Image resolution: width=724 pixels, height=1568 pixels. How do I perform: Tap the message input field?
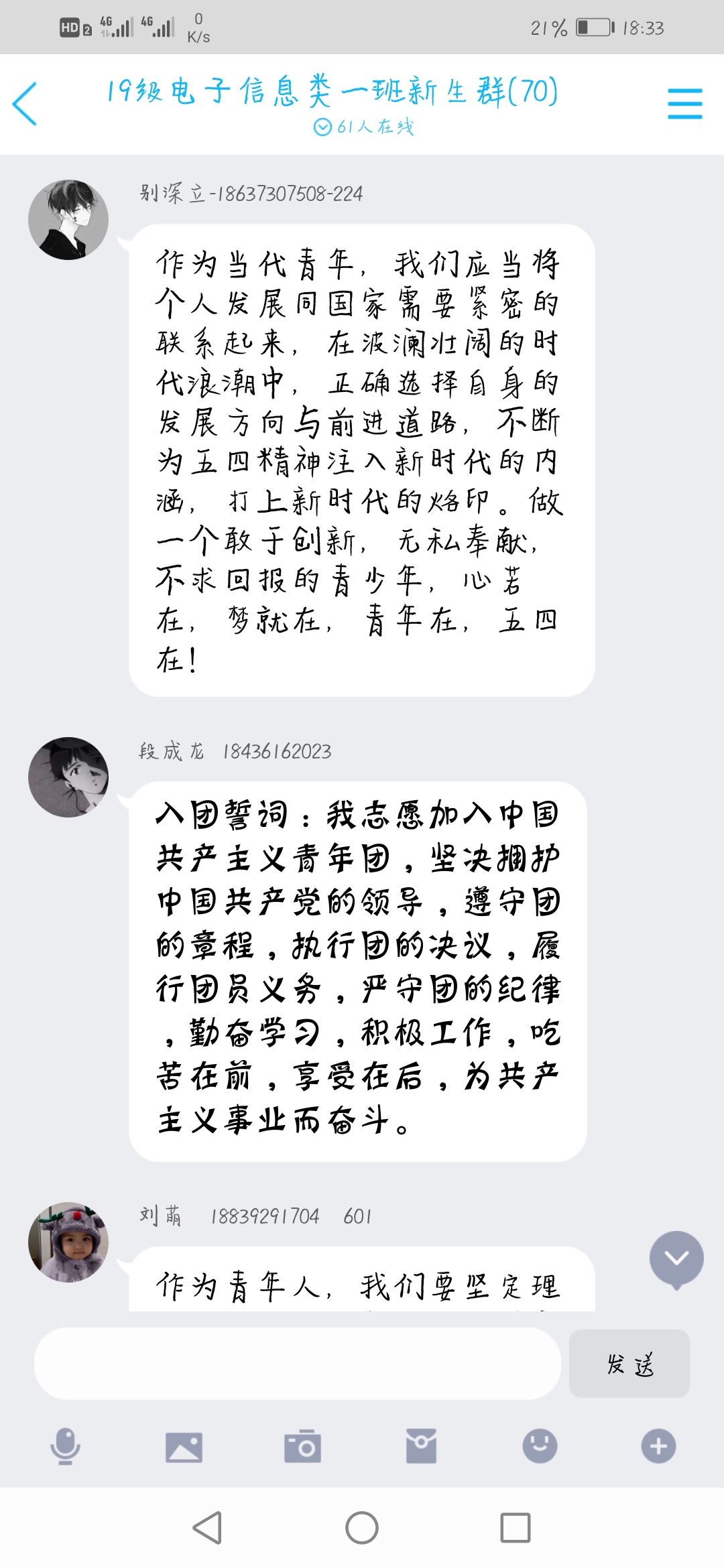(297, 1364)
